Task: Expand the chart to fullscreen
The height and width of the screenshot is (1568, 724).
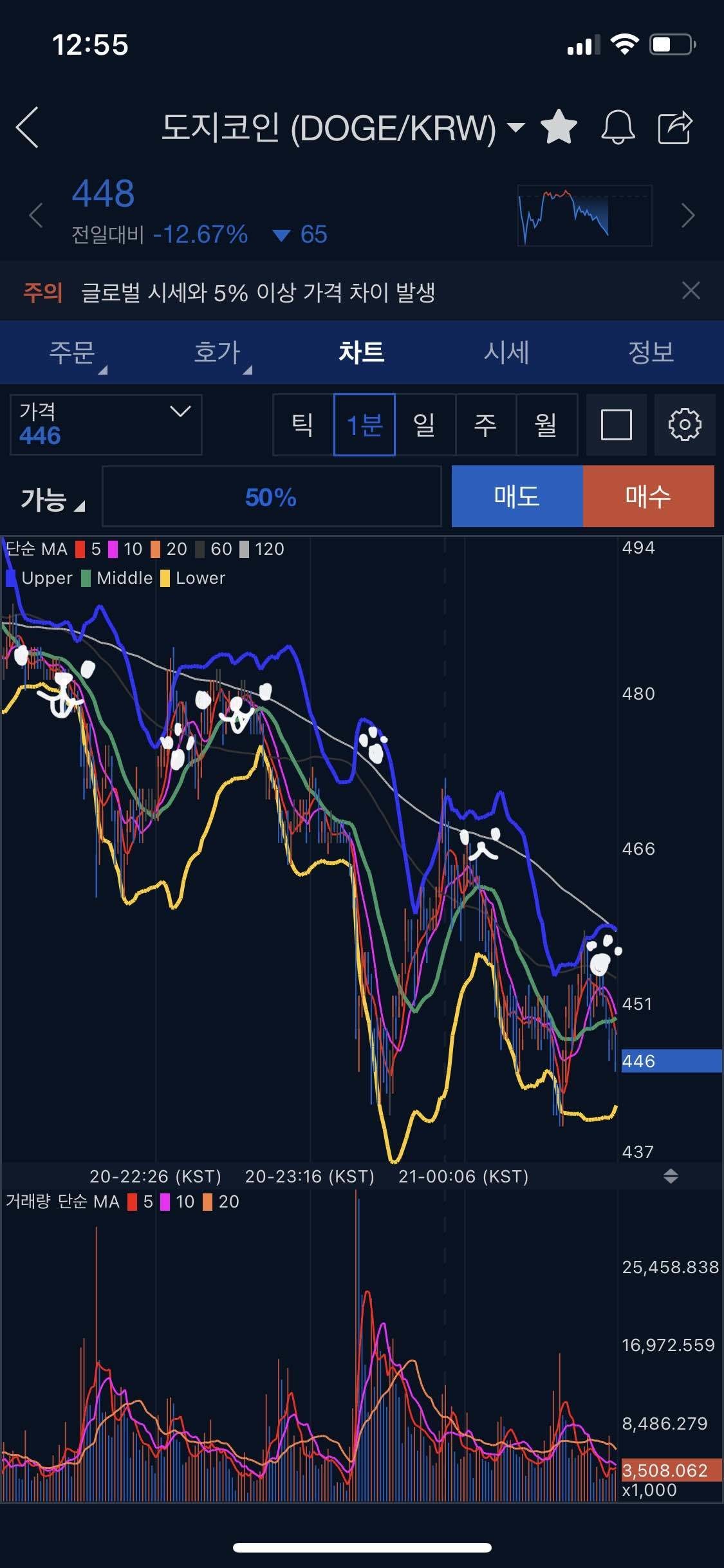Action: coord(616,425)
